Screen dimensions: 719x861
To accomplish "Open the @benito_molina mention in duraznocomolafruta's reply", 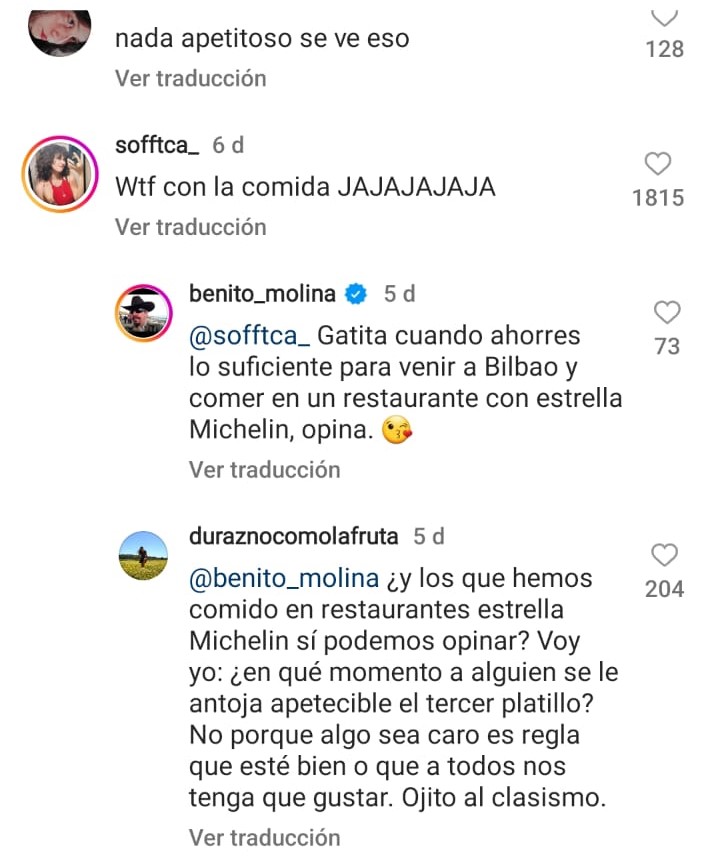I will point(284,578).
